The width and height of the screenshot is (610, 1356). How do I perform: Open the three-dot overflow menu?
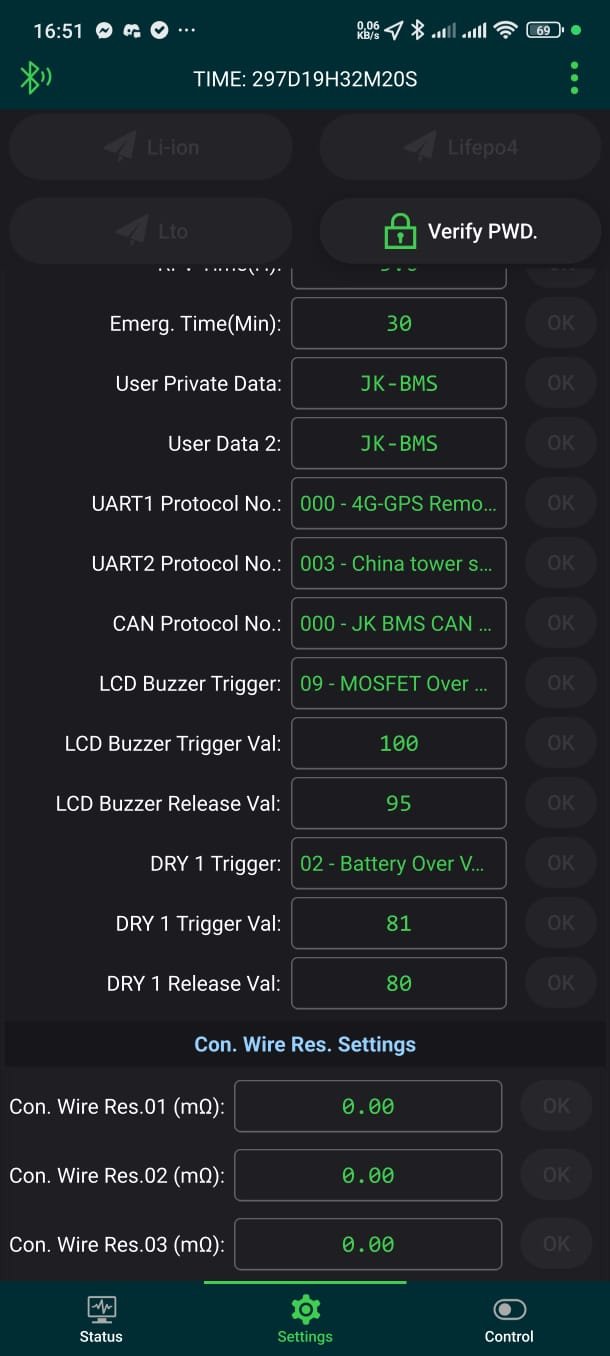click(574, 78)
